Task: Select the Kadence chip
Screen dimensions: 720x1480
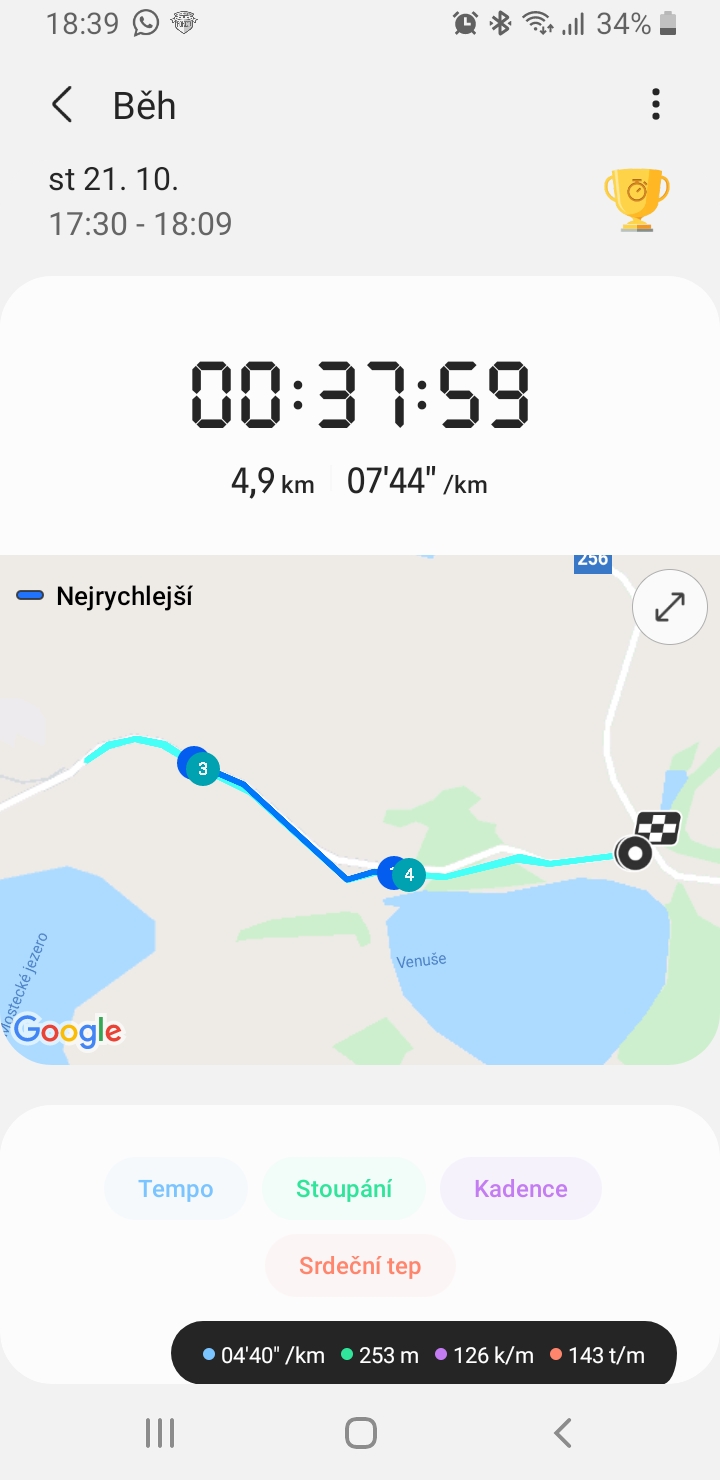Action: pyautogui.click(x=520, y=1188)
